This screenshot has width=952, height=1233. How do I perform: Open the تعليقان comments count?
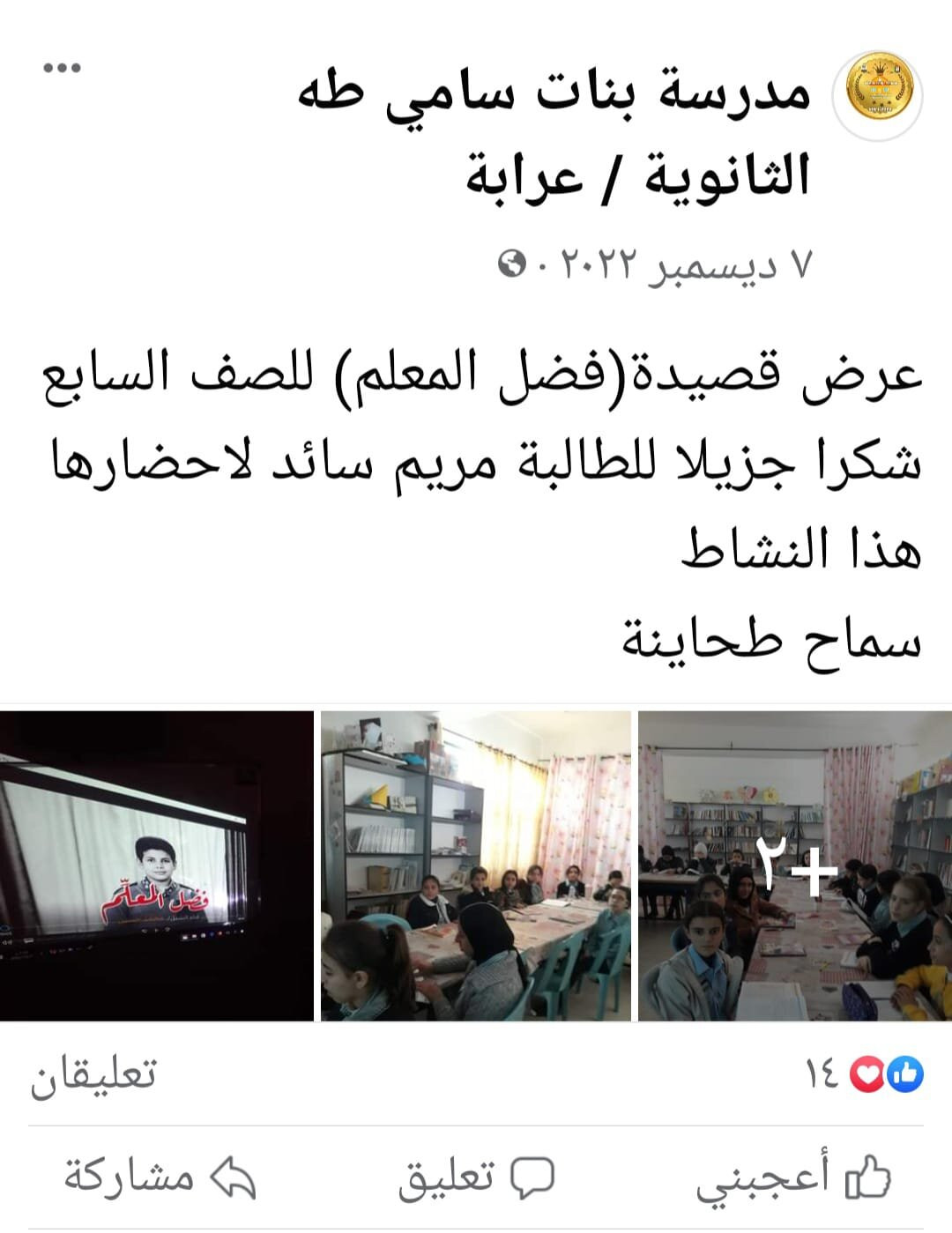coord(93,1075)
